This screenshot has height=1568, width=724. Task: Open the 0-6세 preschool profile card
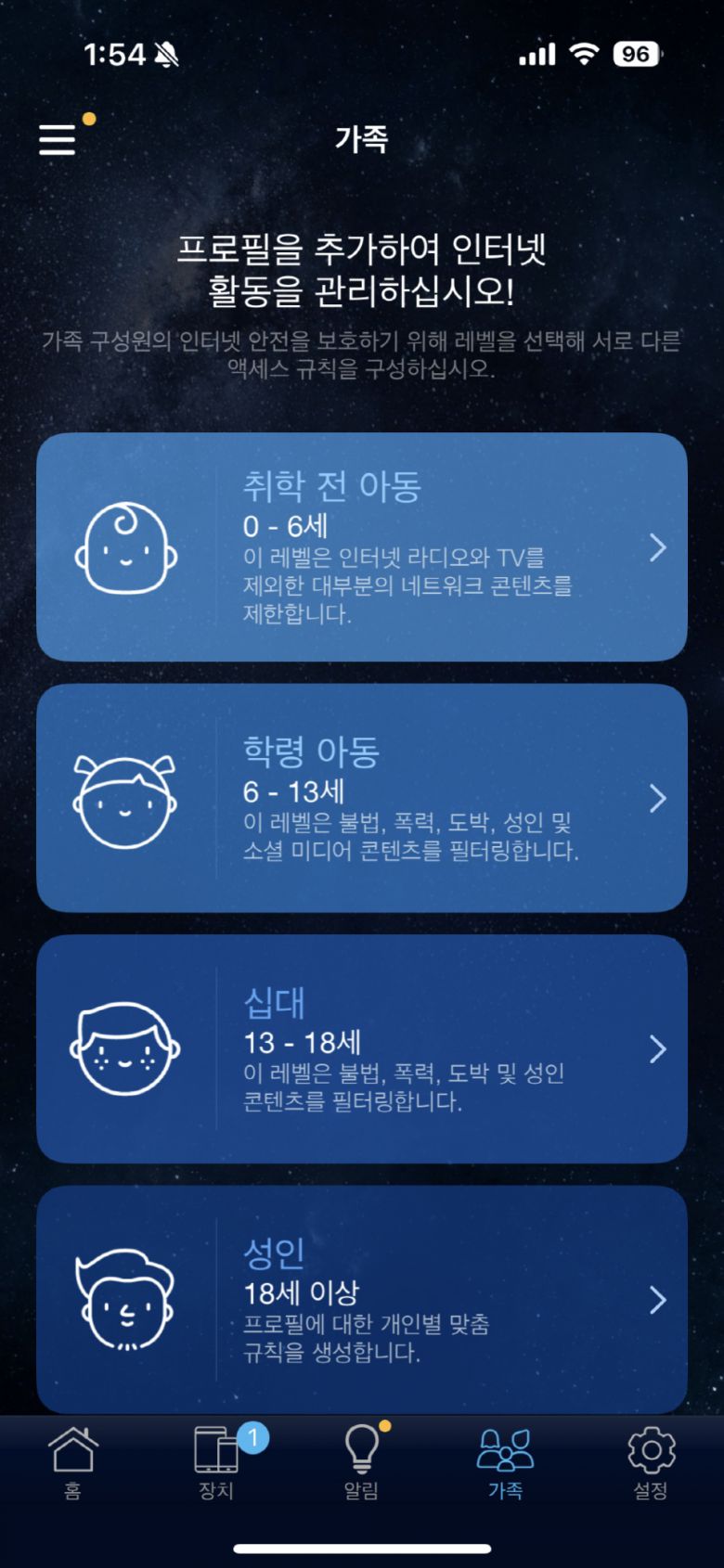[362, 547]
